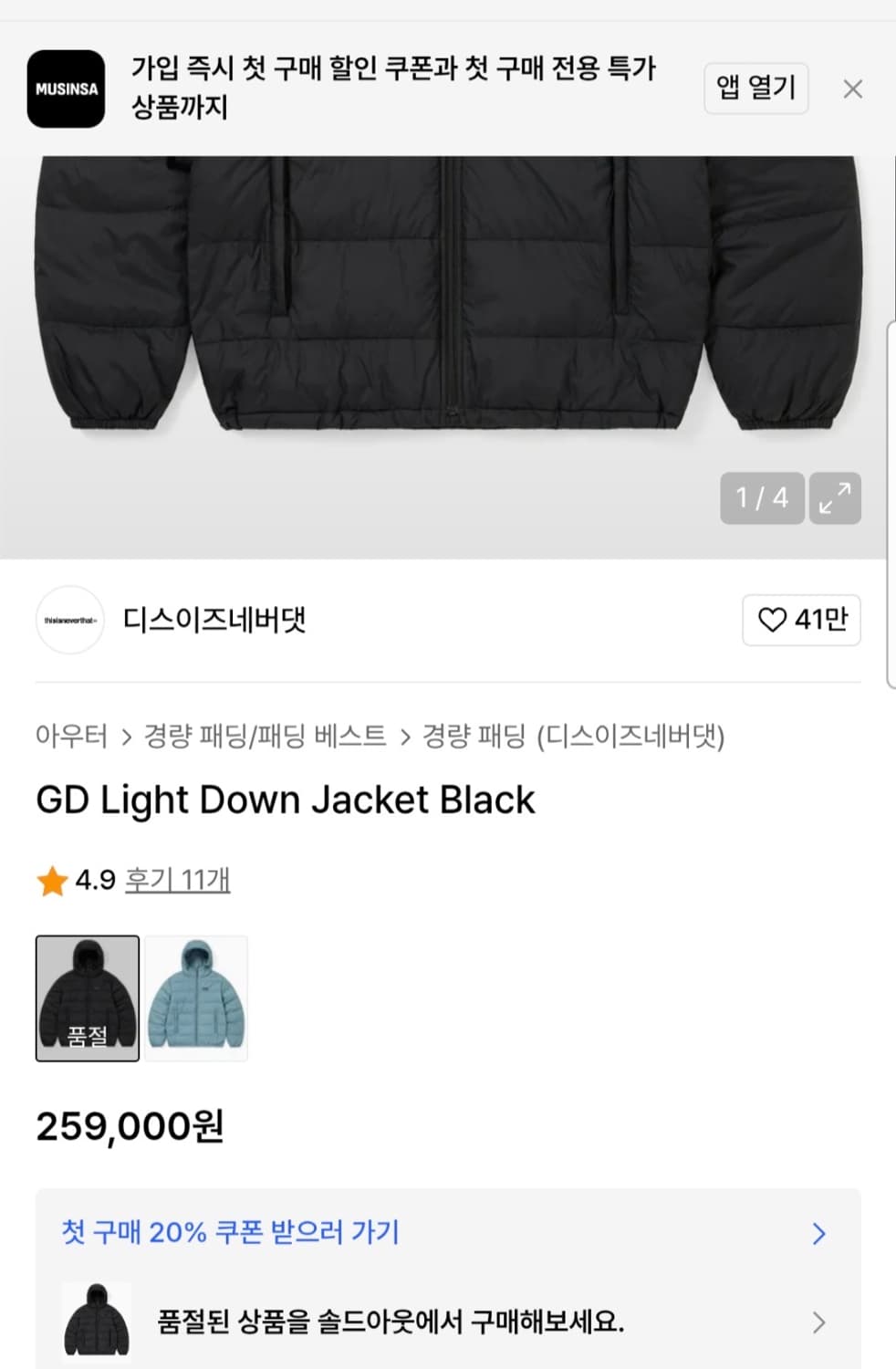
Task: Click the chevron on the sold-out purchase row
Action: [x=818, y=1322]
